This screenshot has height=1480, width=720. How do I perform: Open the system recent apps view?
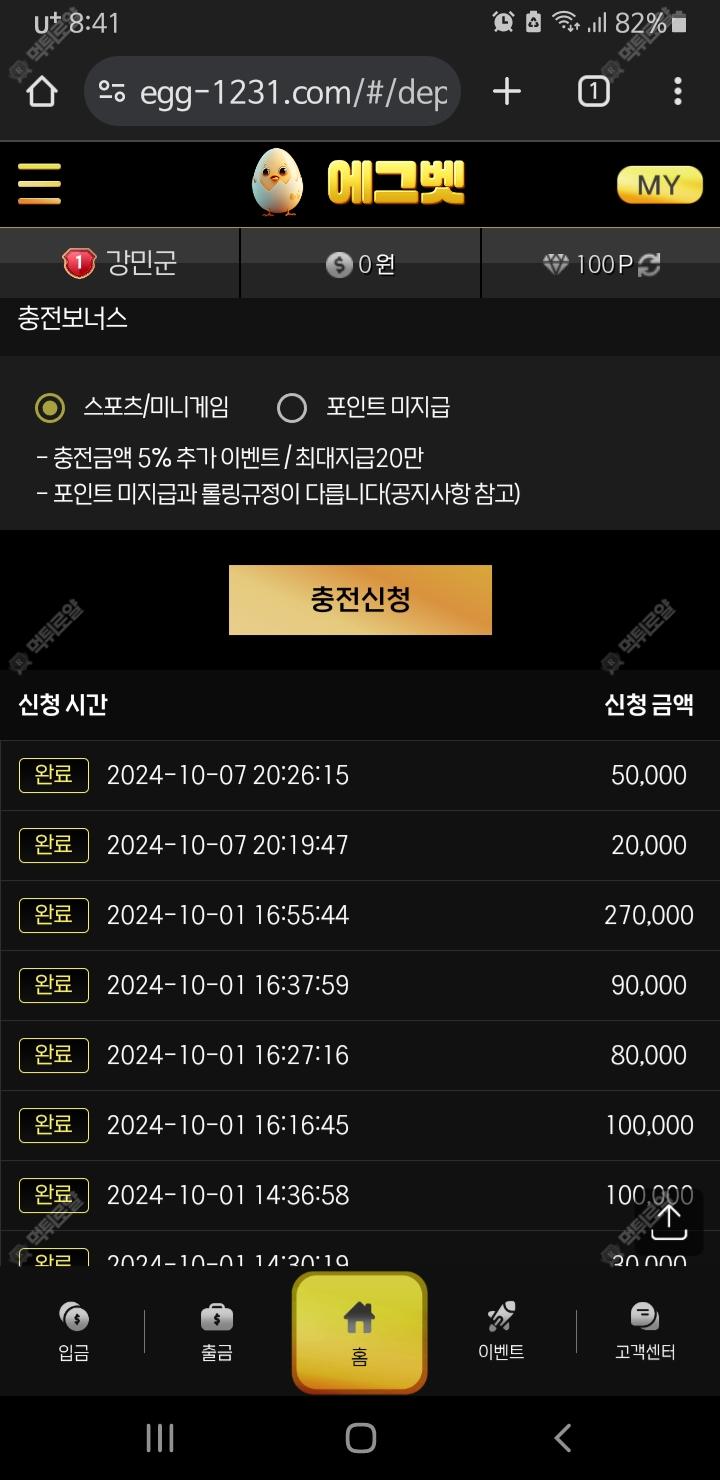pos(159,1438)
